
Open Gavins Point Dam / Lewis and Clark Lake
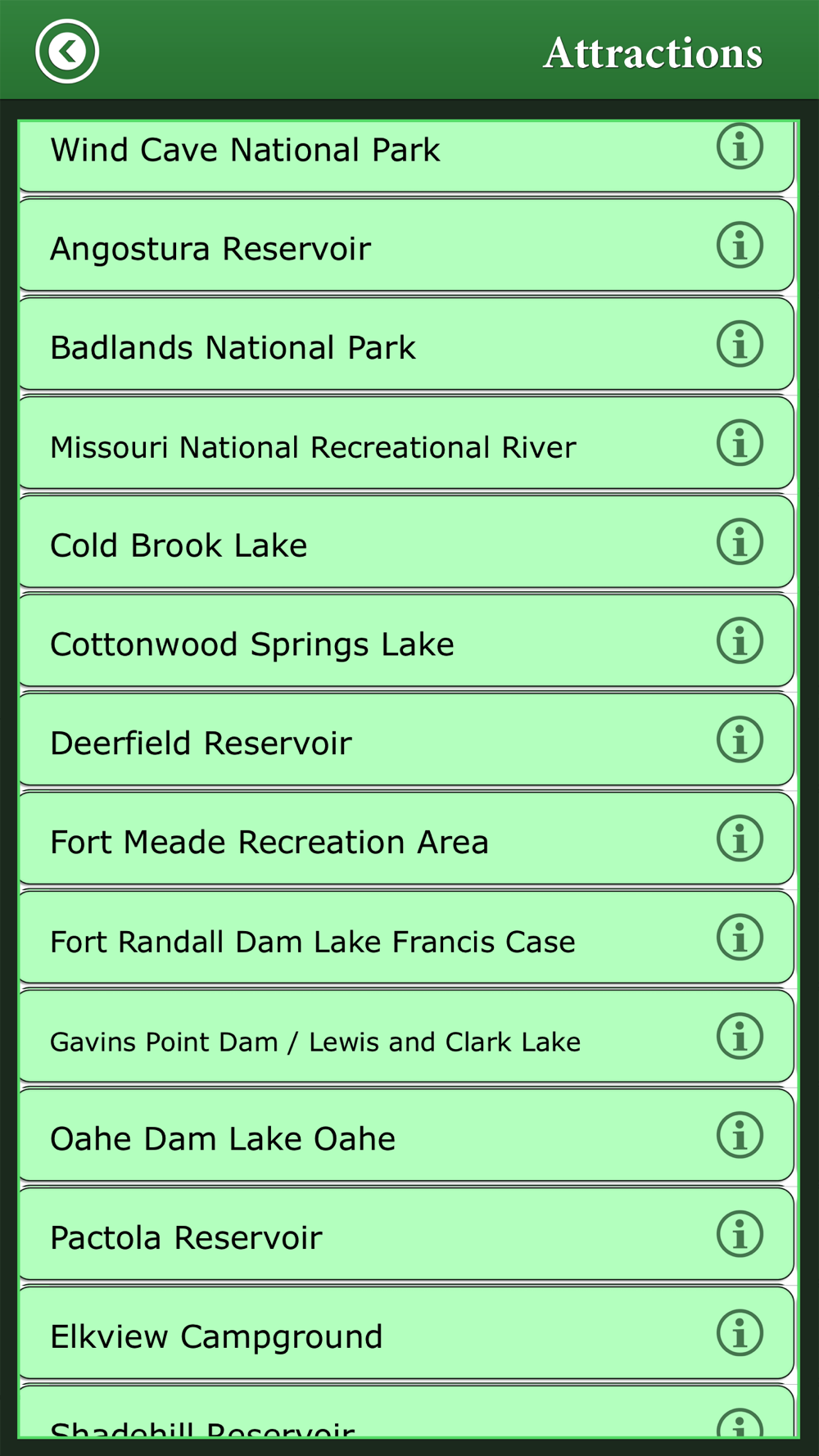[x=406, y=1036]
